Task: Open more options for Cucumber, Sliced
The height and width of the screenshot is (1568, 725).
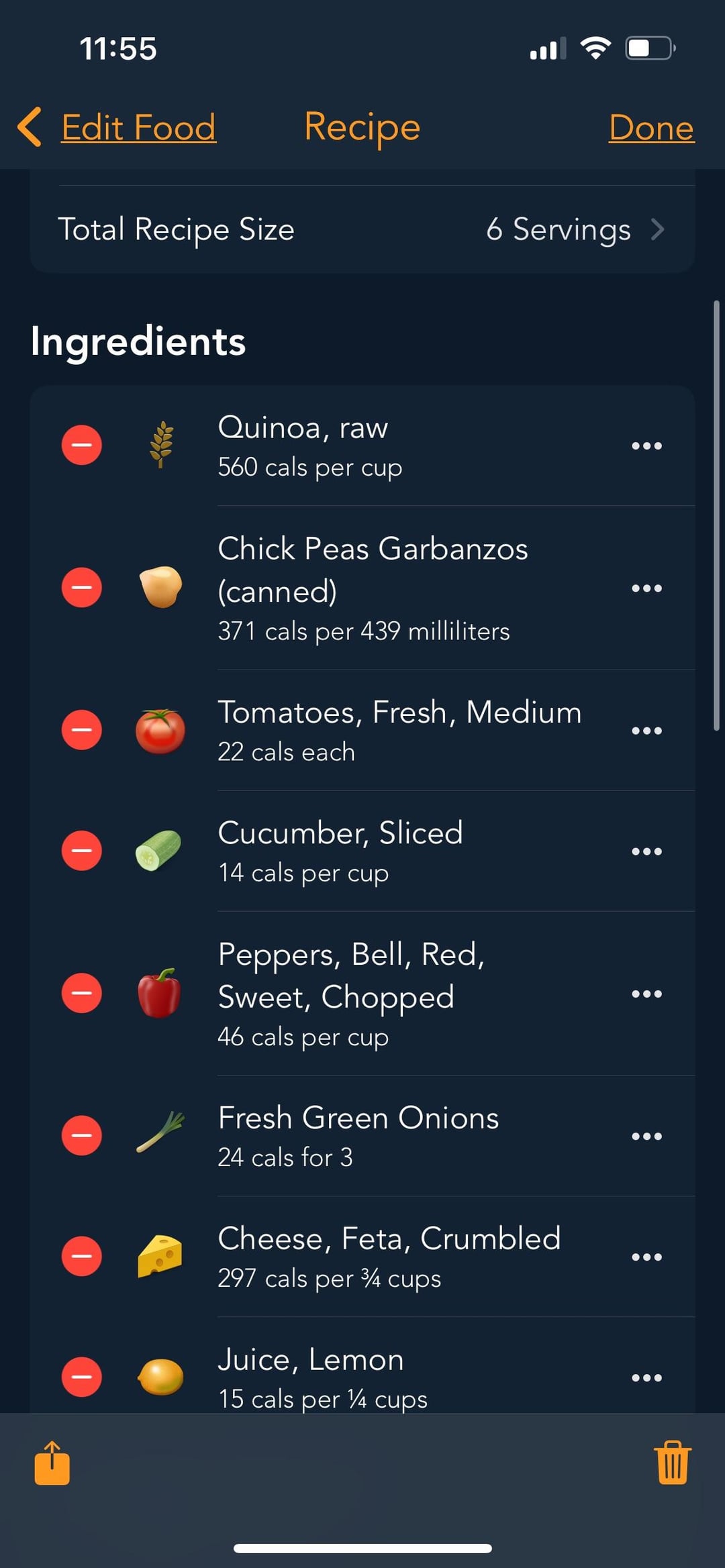Action: tap(646, 851)
